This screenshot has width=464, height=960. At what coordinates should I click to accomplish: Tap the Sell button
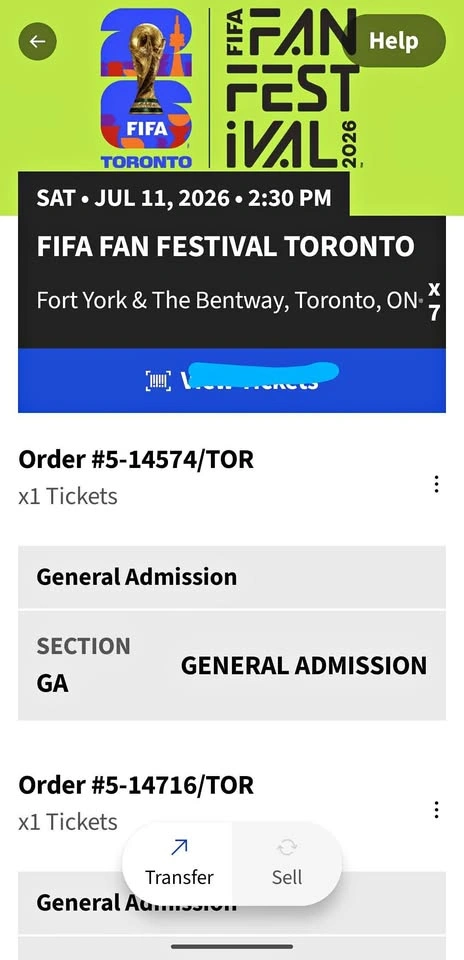point(287,863)
